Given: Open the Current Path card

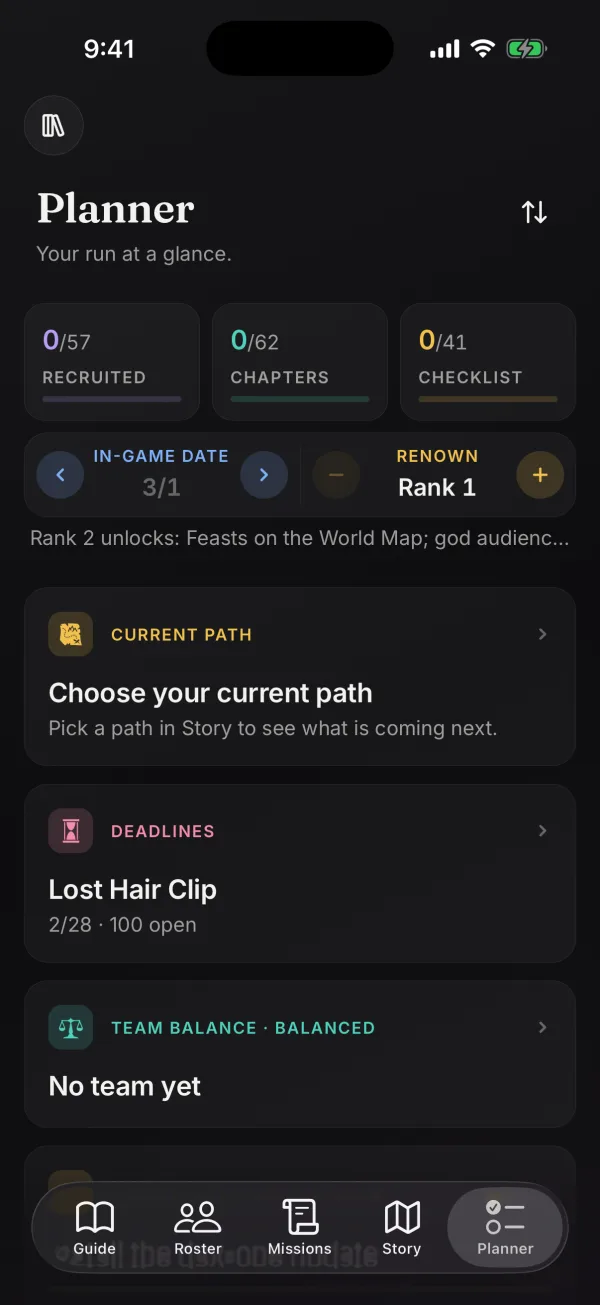Looking at the screenshot, I should click(300, 677).
